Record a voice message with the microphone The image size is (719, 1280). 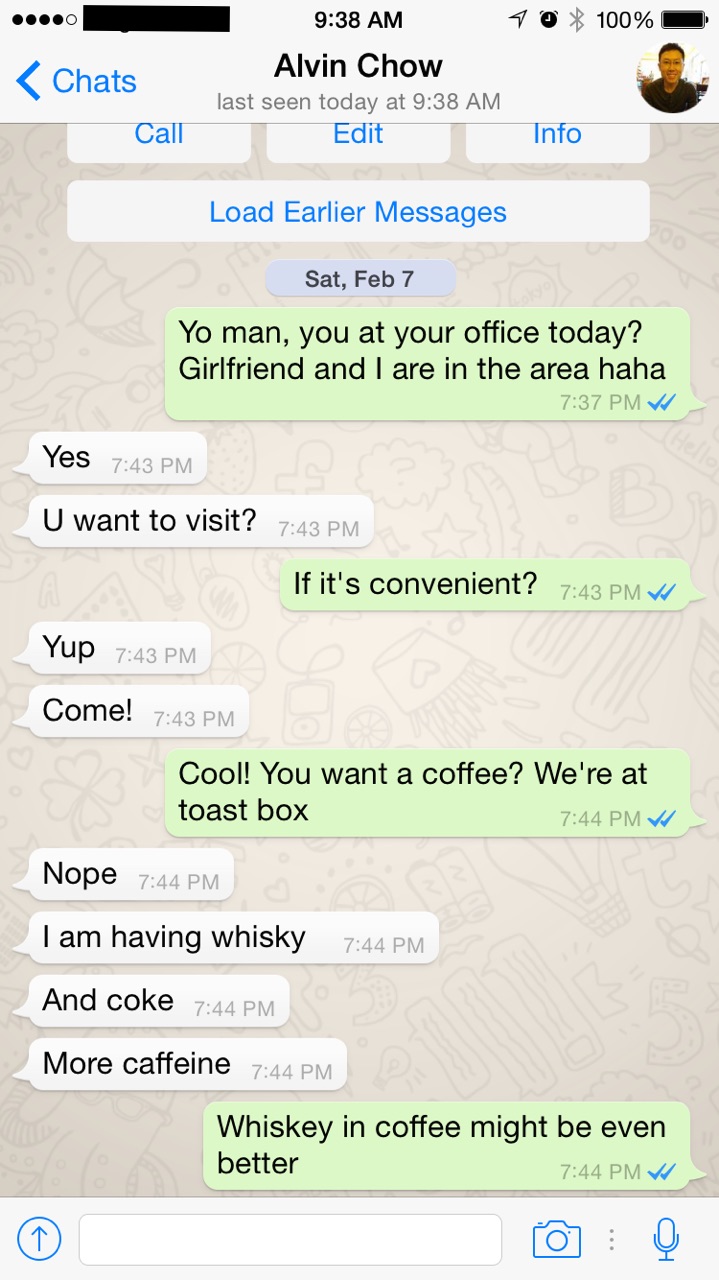click(666, 1240)
